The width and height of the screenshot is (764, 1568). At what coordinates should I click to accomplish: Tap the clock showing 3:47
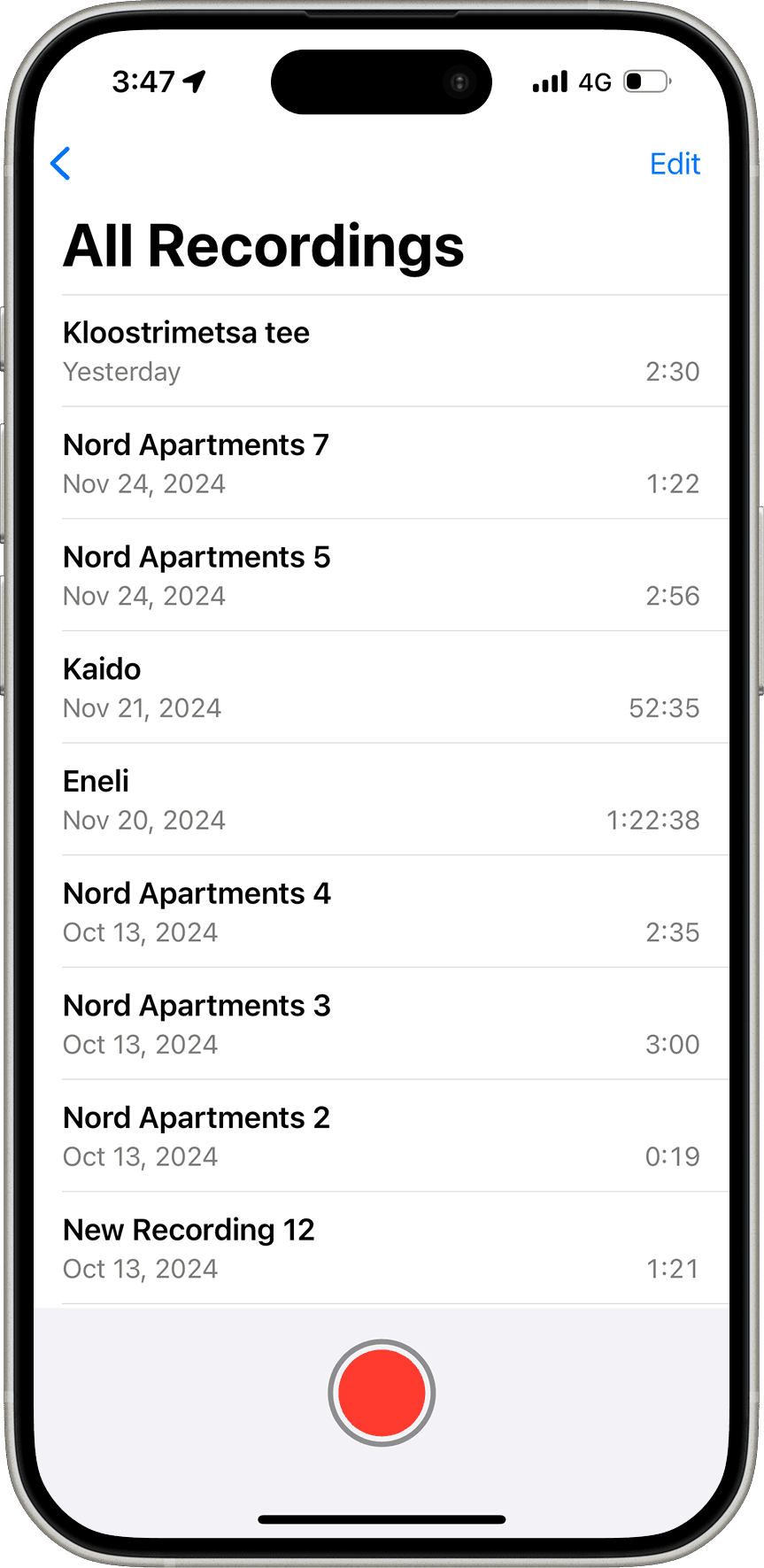pos(142,81)
